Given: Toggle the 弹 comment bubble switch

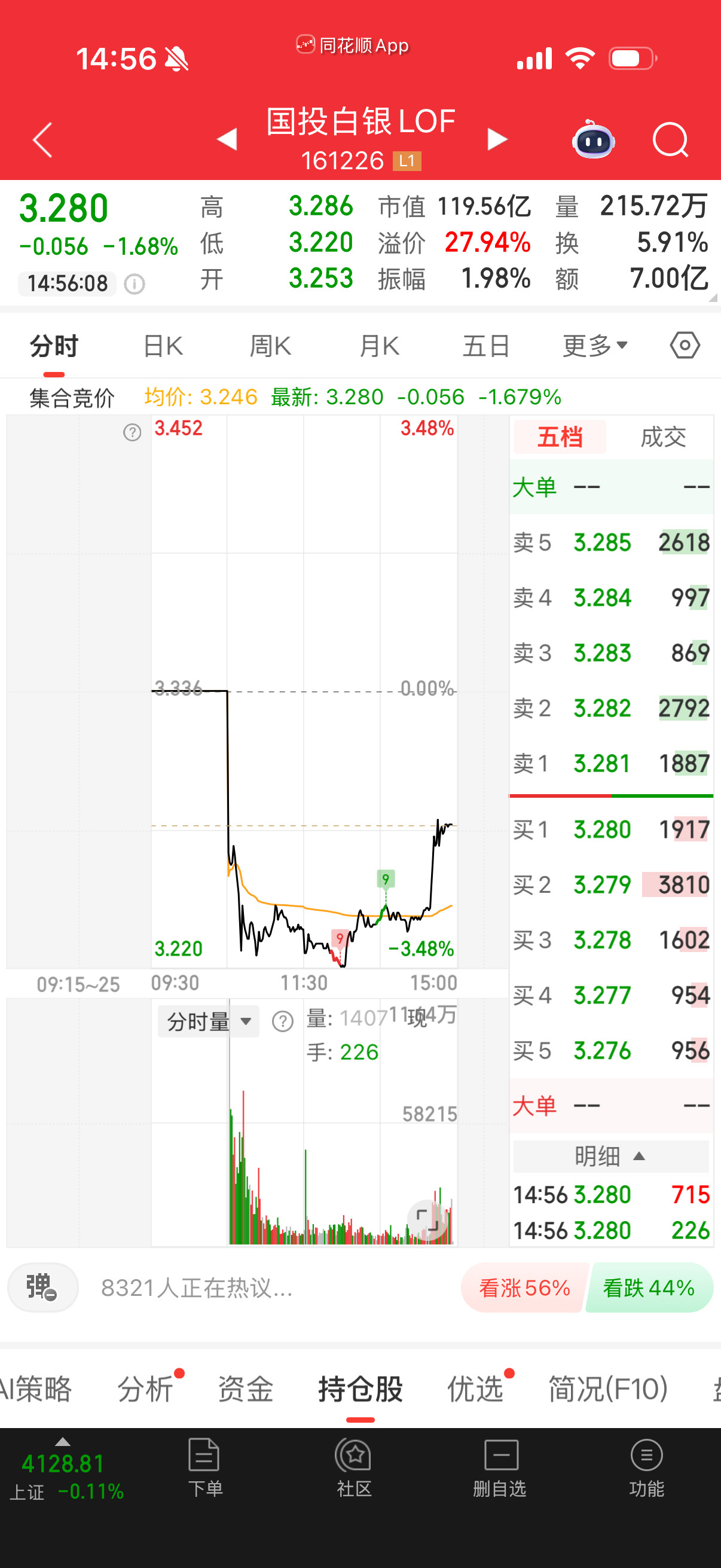Looking at the screenshot, I should [x=41, y=1288].
